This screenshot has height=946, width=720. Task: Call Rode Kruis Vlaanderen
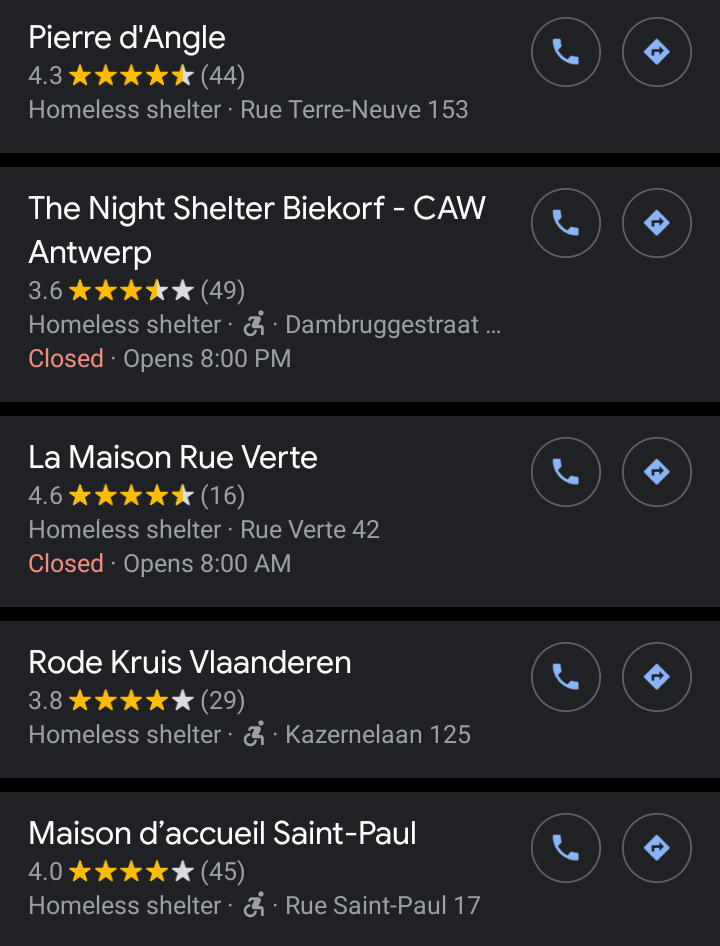click(566, 677)
